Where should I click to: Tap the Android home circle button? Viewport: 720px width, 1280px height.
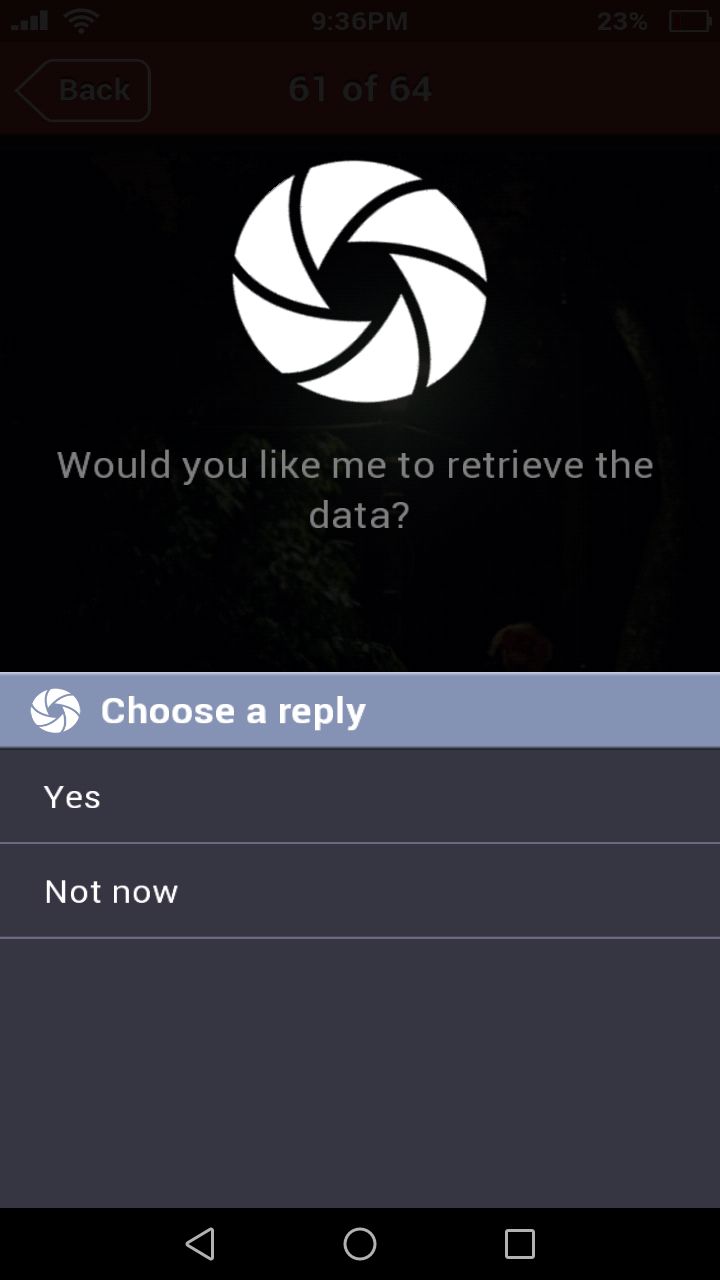[359, 1243]
